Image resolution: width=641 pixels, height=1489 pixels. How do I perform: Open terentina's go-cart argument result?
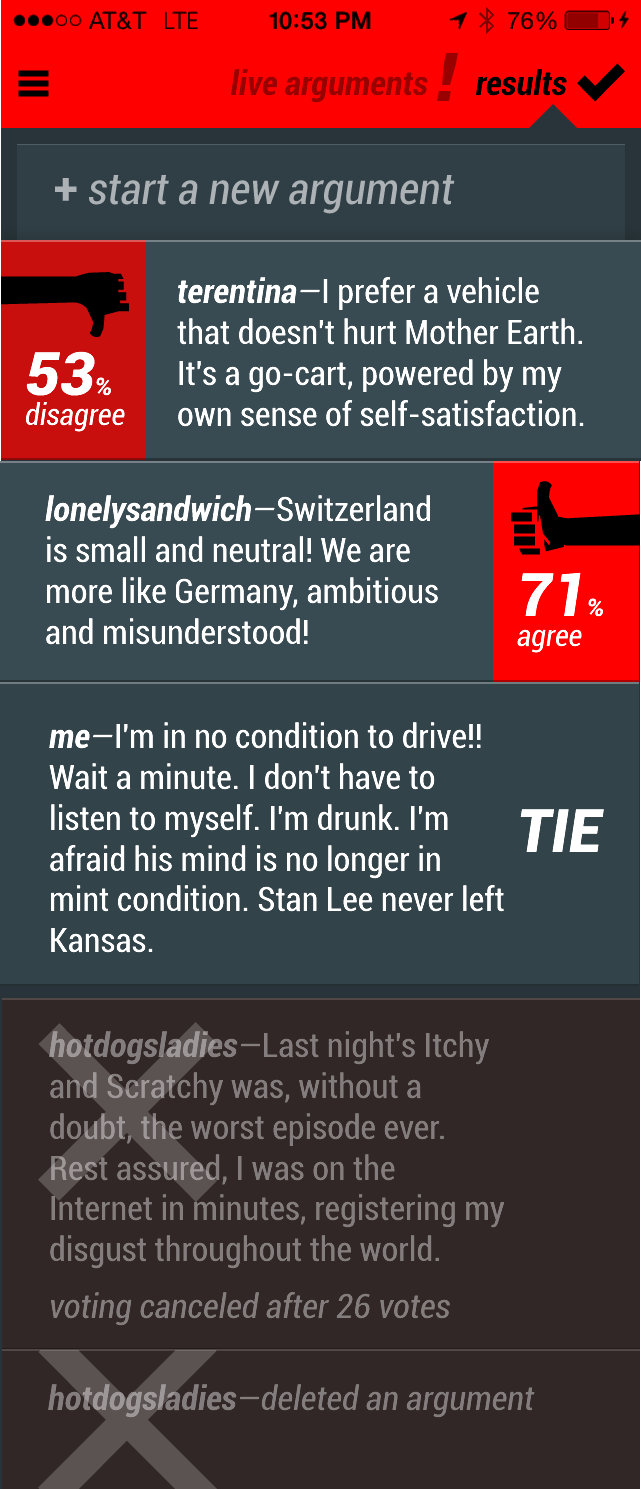coord(380,352)
